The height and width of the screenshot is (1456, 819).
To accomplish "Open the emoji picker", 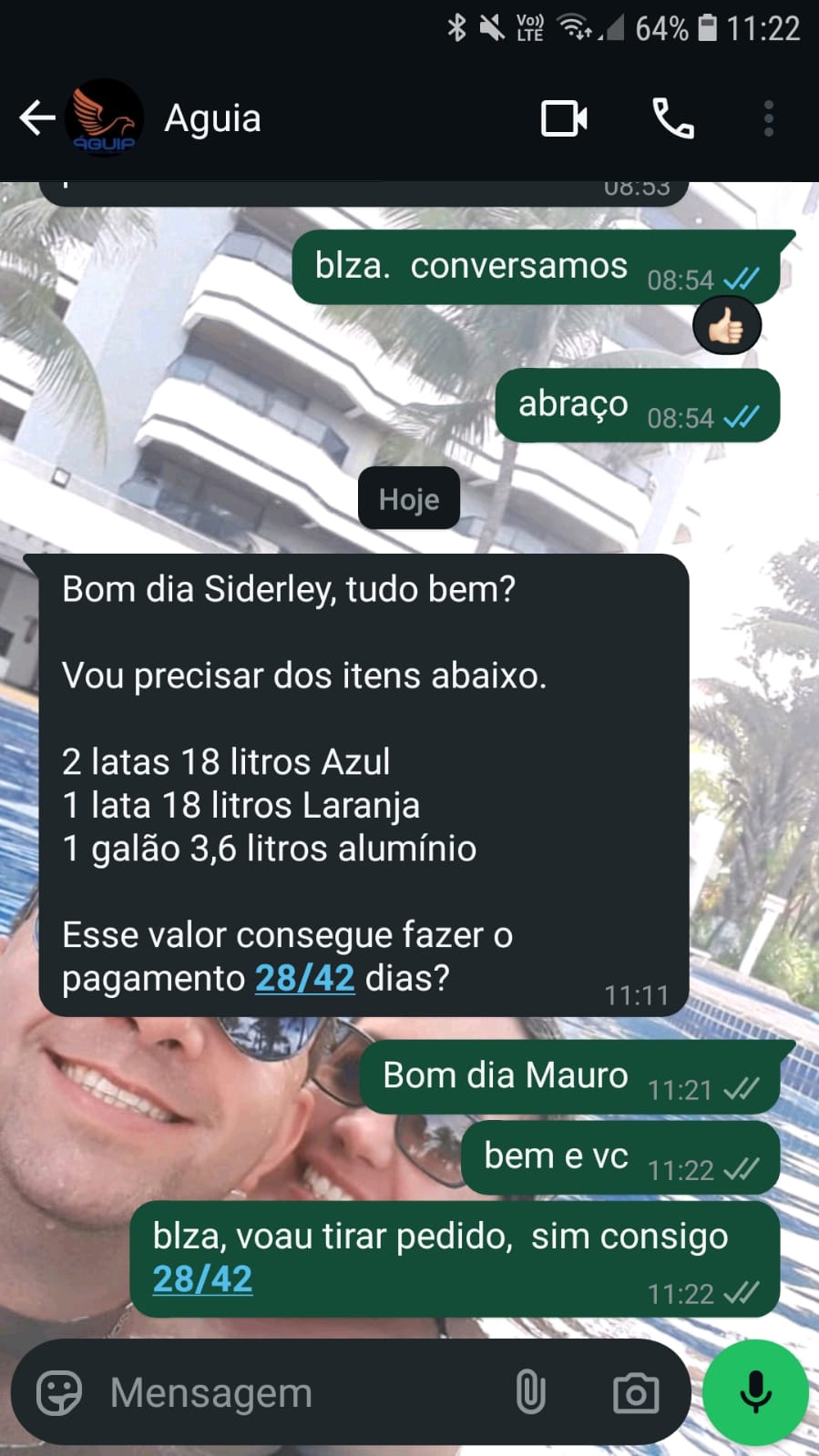I will pyautogui.click(x=59, y=1393).
